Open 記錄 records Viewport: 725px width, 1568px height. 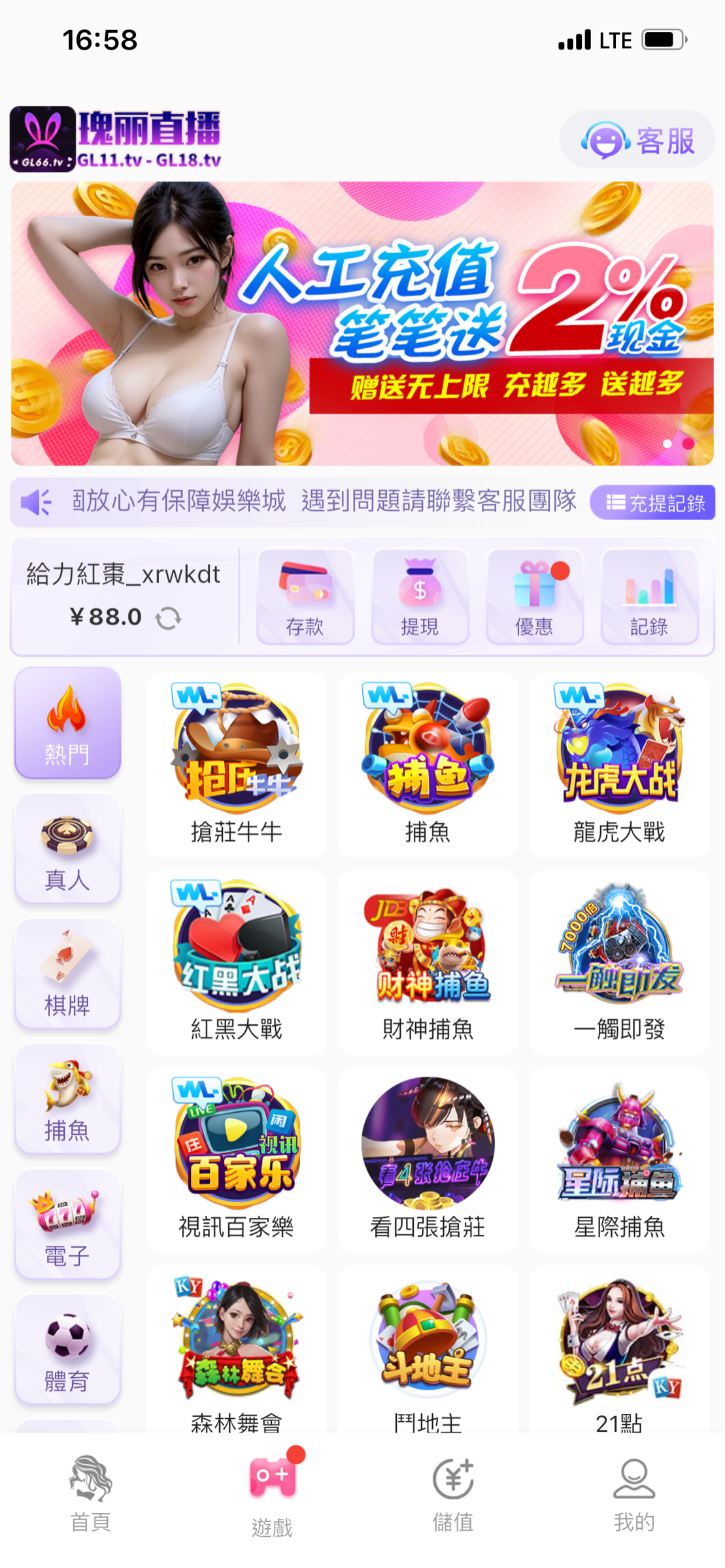click(x=649, y=596)
